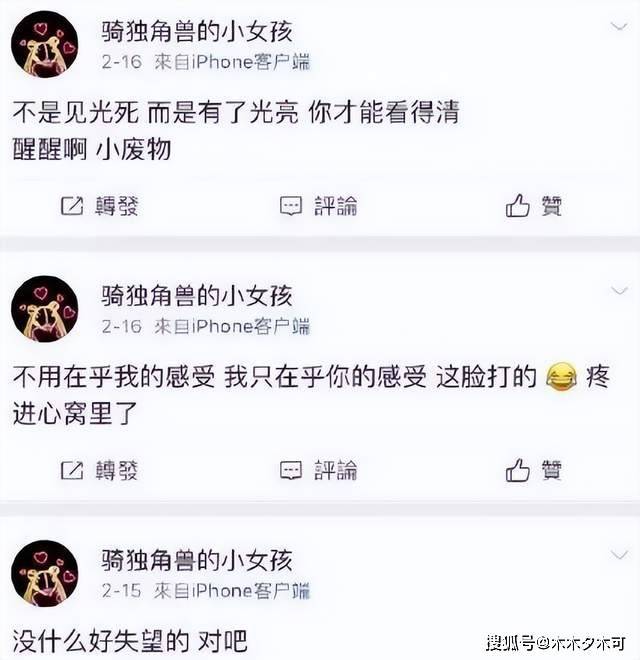Repost the post about 不用在乎我的感受
640x660 pixels.
pyautogui.click(x=100, y=469)
